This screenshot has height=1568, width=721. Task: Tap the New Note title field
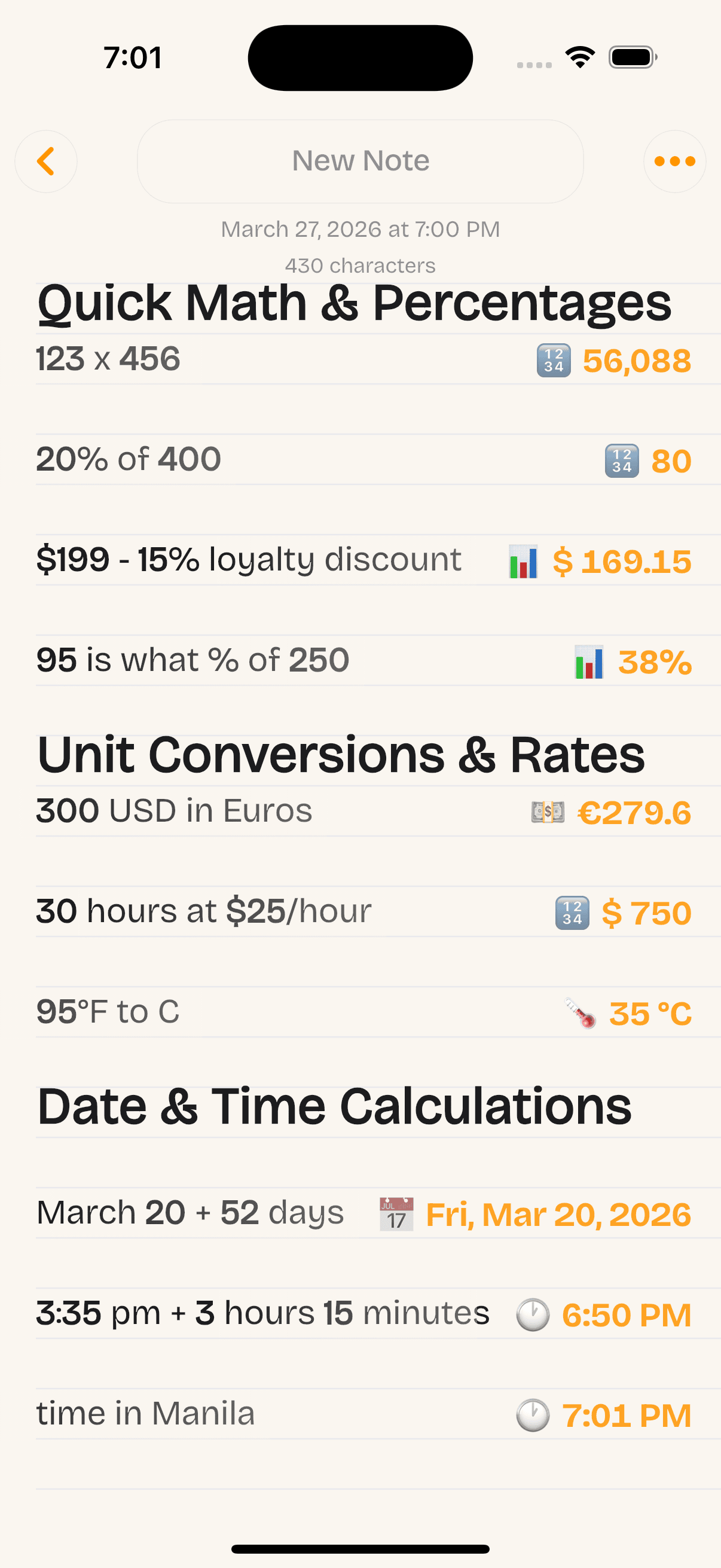click(x=360, y=161)
